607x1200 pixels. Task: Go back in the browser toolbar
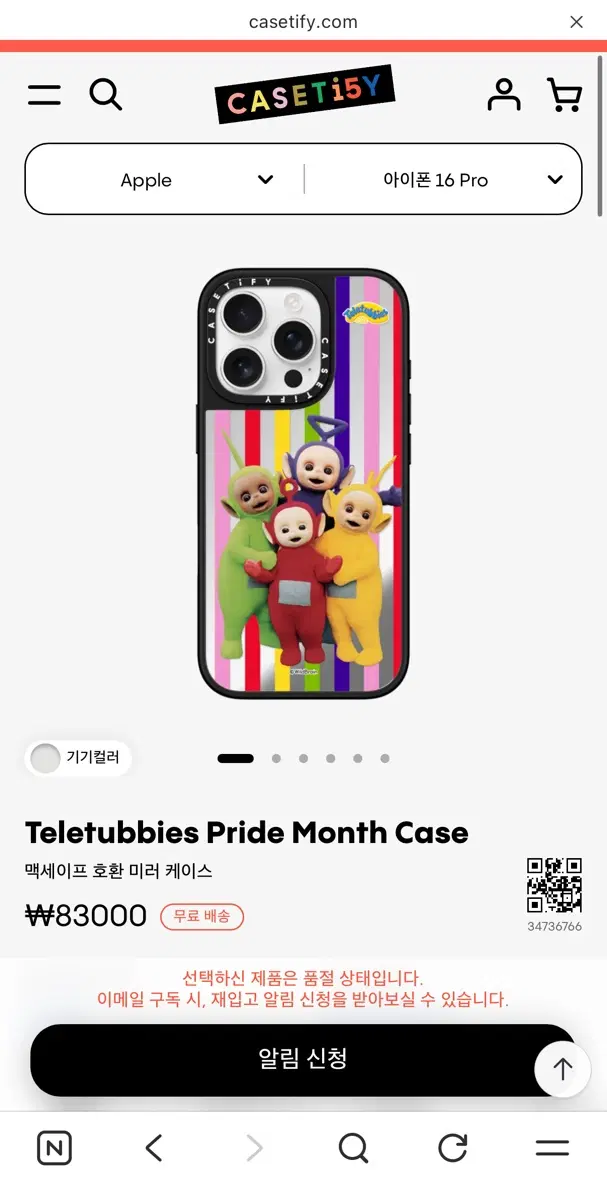coord(153,1148)
